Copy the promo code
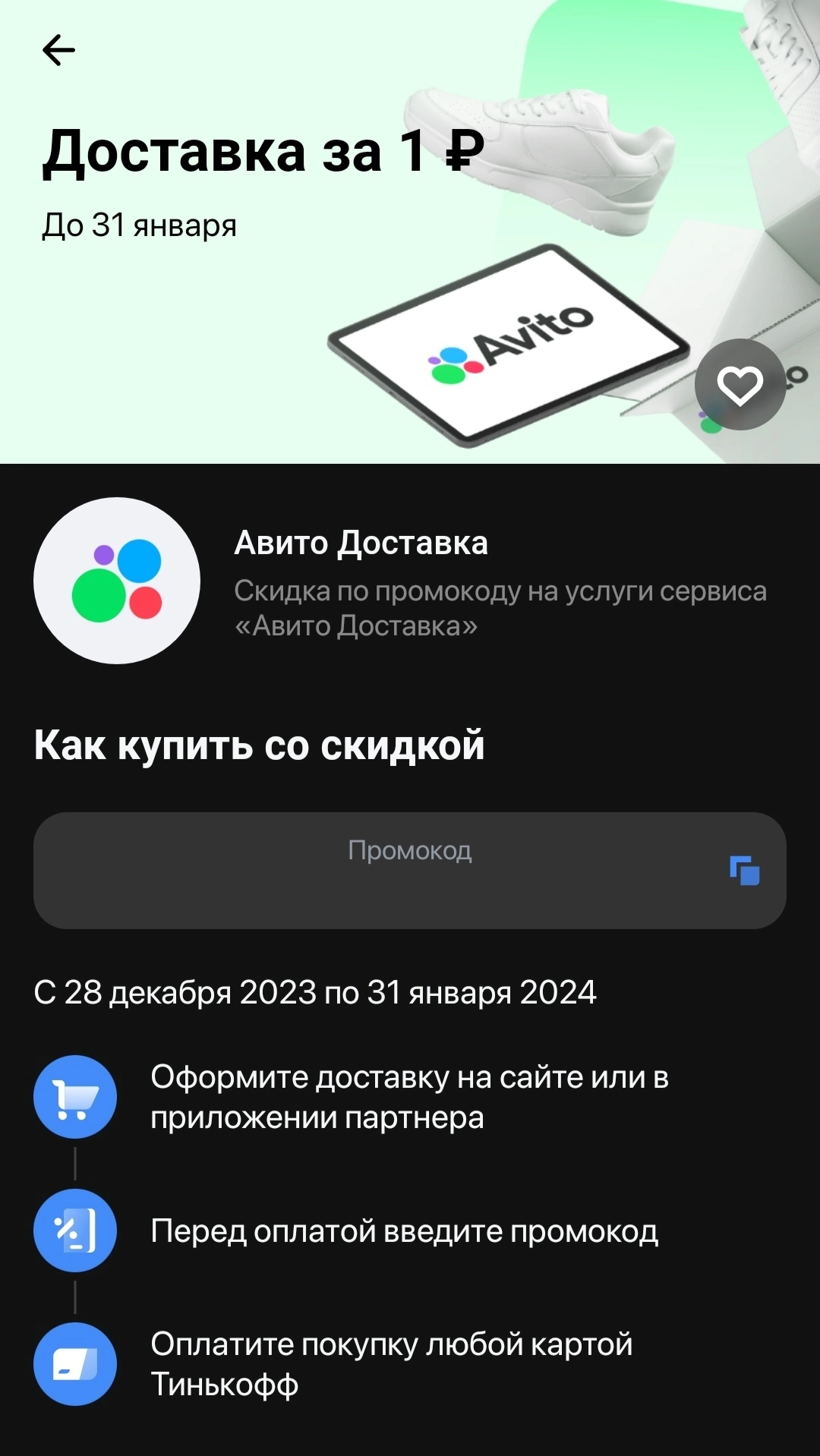820x1456 pixels. point(745,870)
